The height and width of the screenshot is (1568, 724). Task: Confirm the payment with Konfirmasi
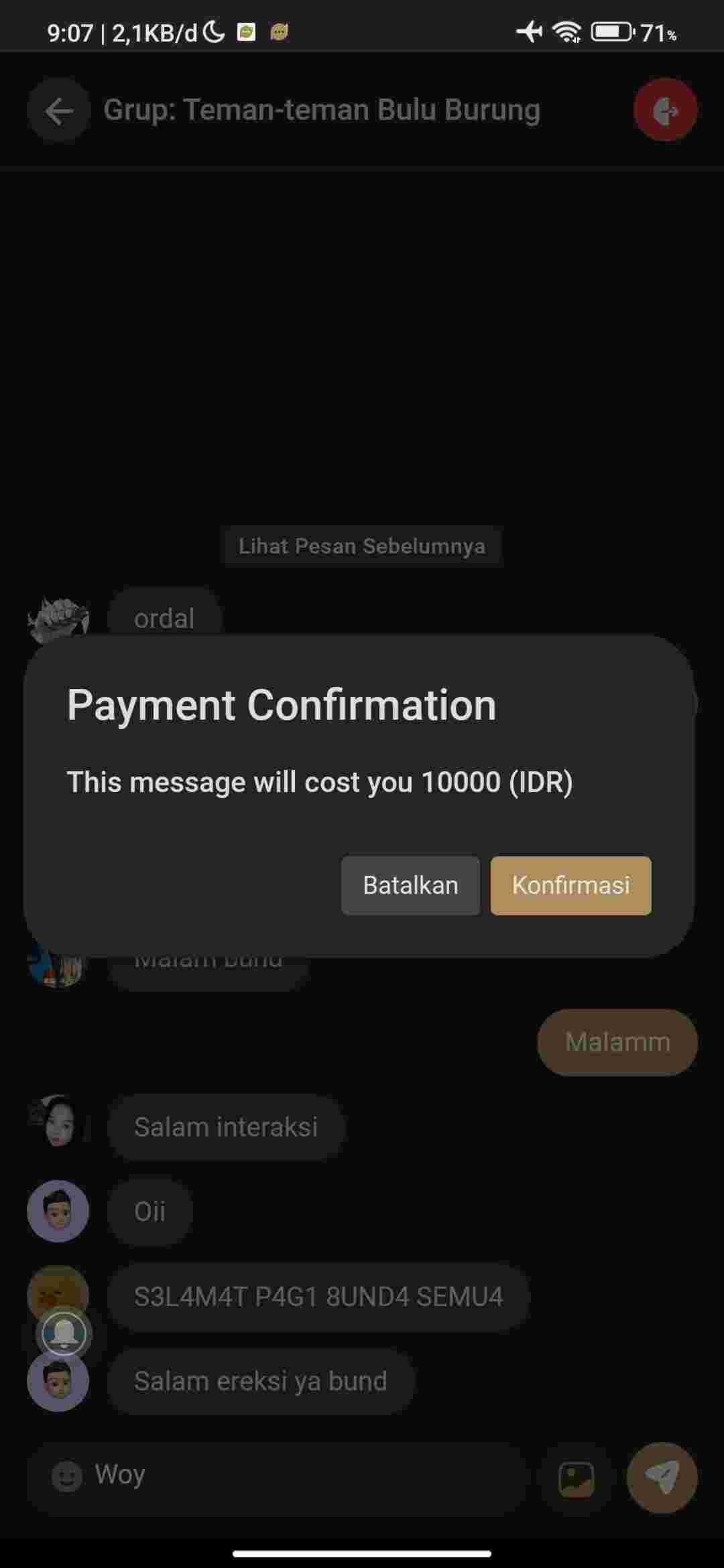(x=570, y=885)
